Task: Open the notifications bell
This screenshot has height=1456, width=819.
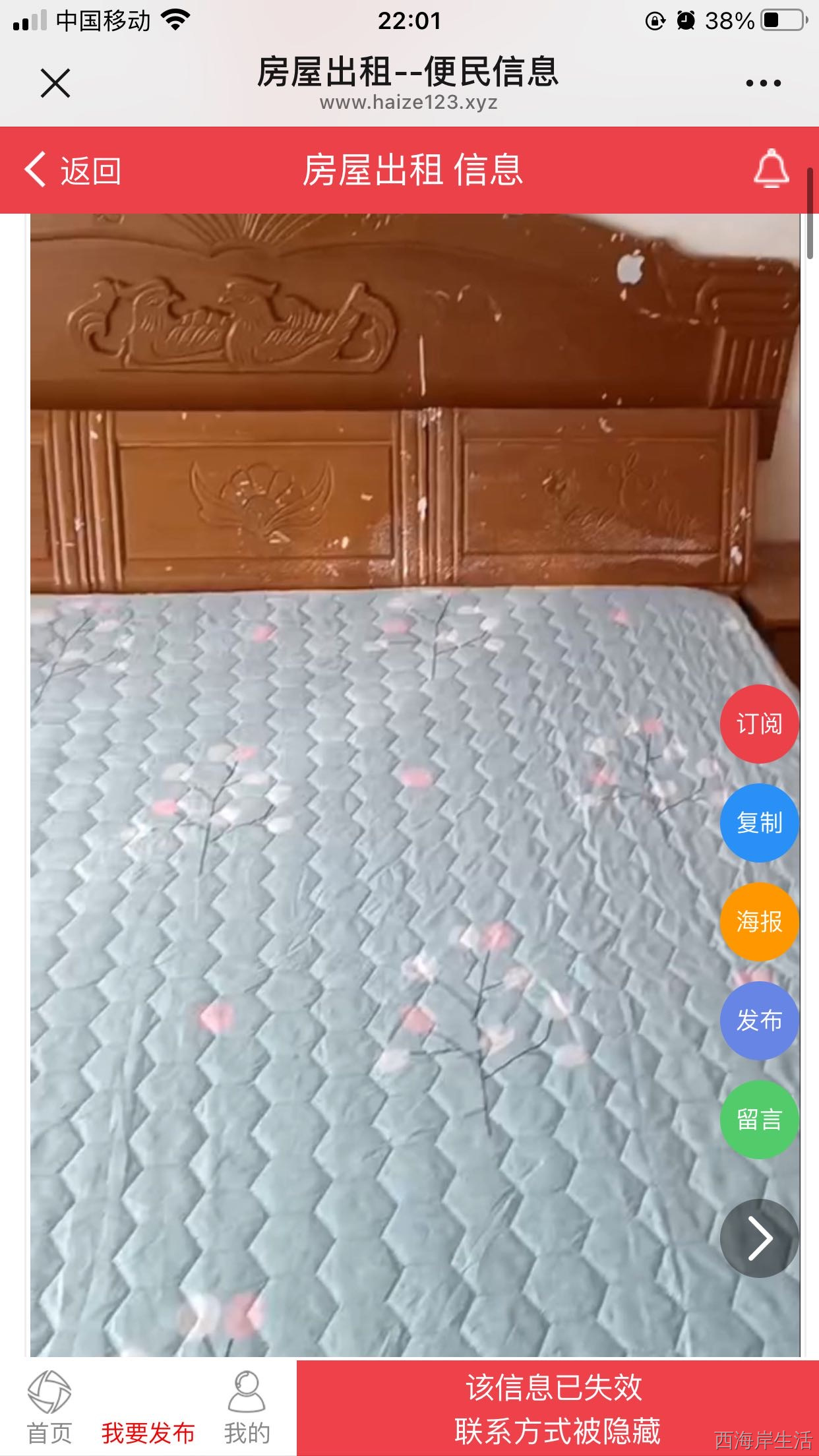Action: [x=771, y=169]
